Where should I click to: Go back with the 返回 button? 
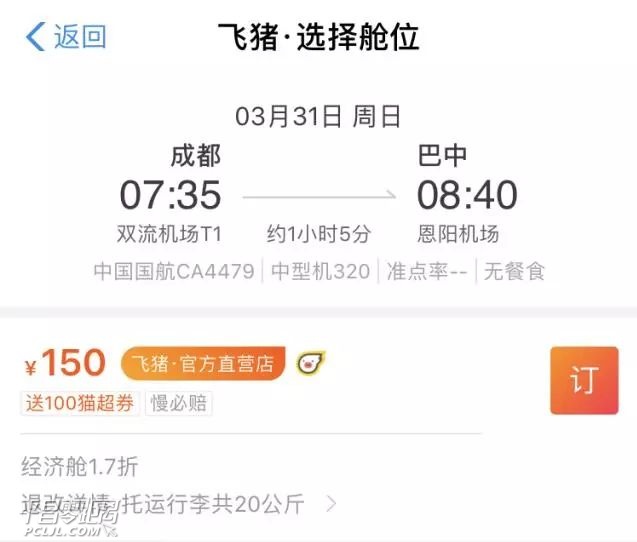point(66,38)
